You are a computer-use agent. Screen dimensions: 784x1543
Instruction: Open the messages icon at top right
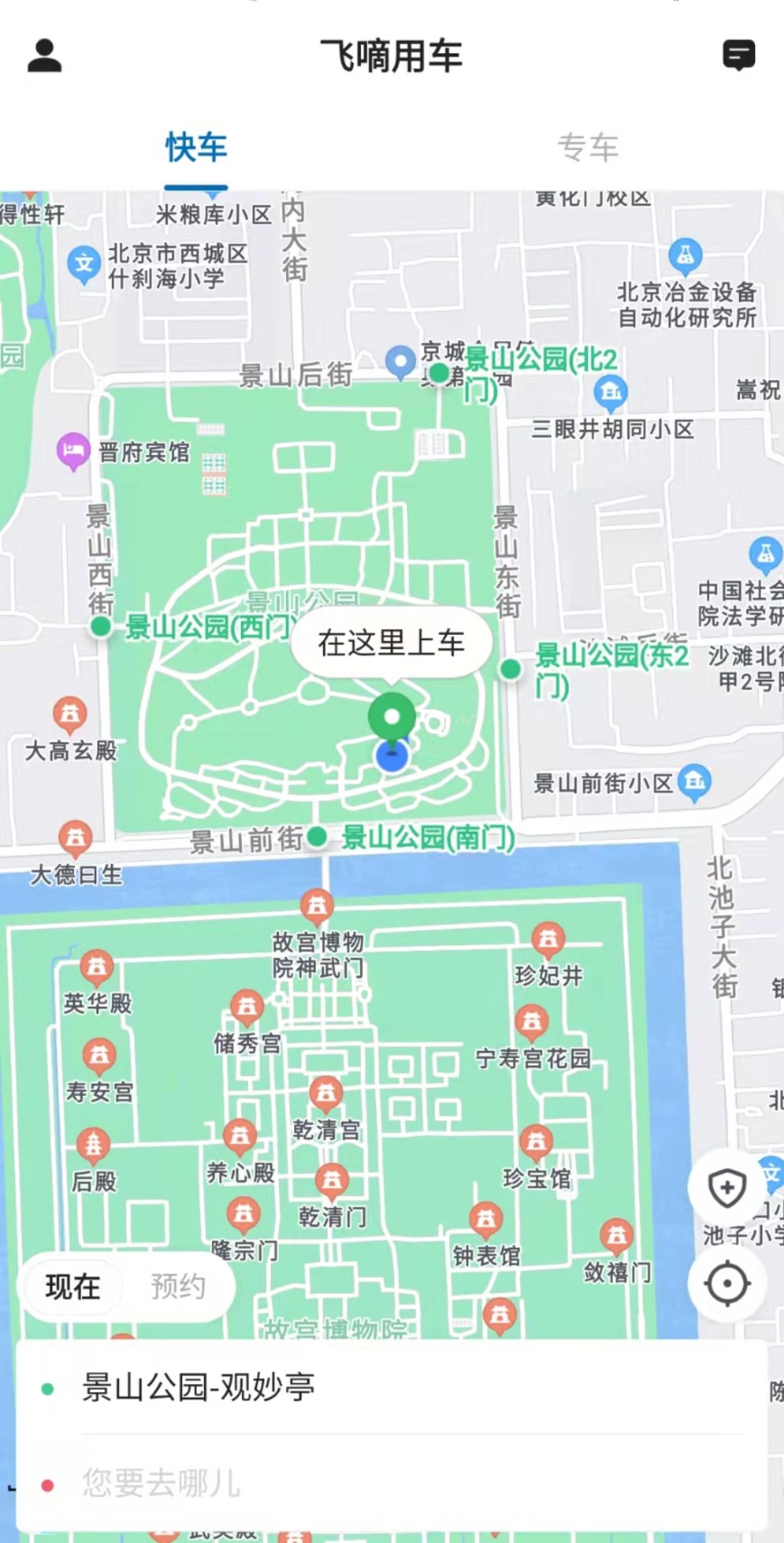(x=738, y=55)
